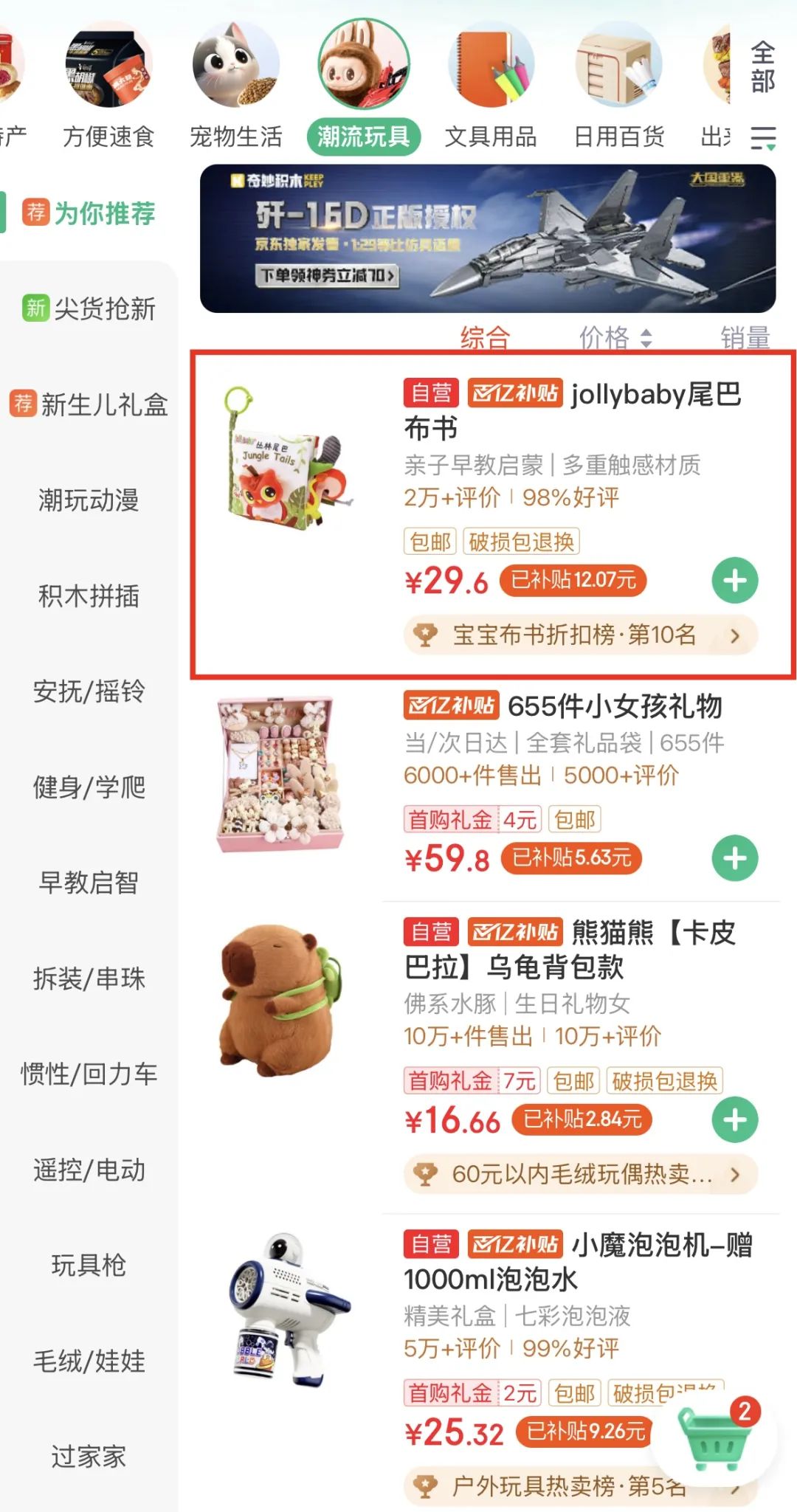Open 60元以内毛绒玩偶热卖 ranking
Screen dimensions: 797x1512
[581, 1174]
